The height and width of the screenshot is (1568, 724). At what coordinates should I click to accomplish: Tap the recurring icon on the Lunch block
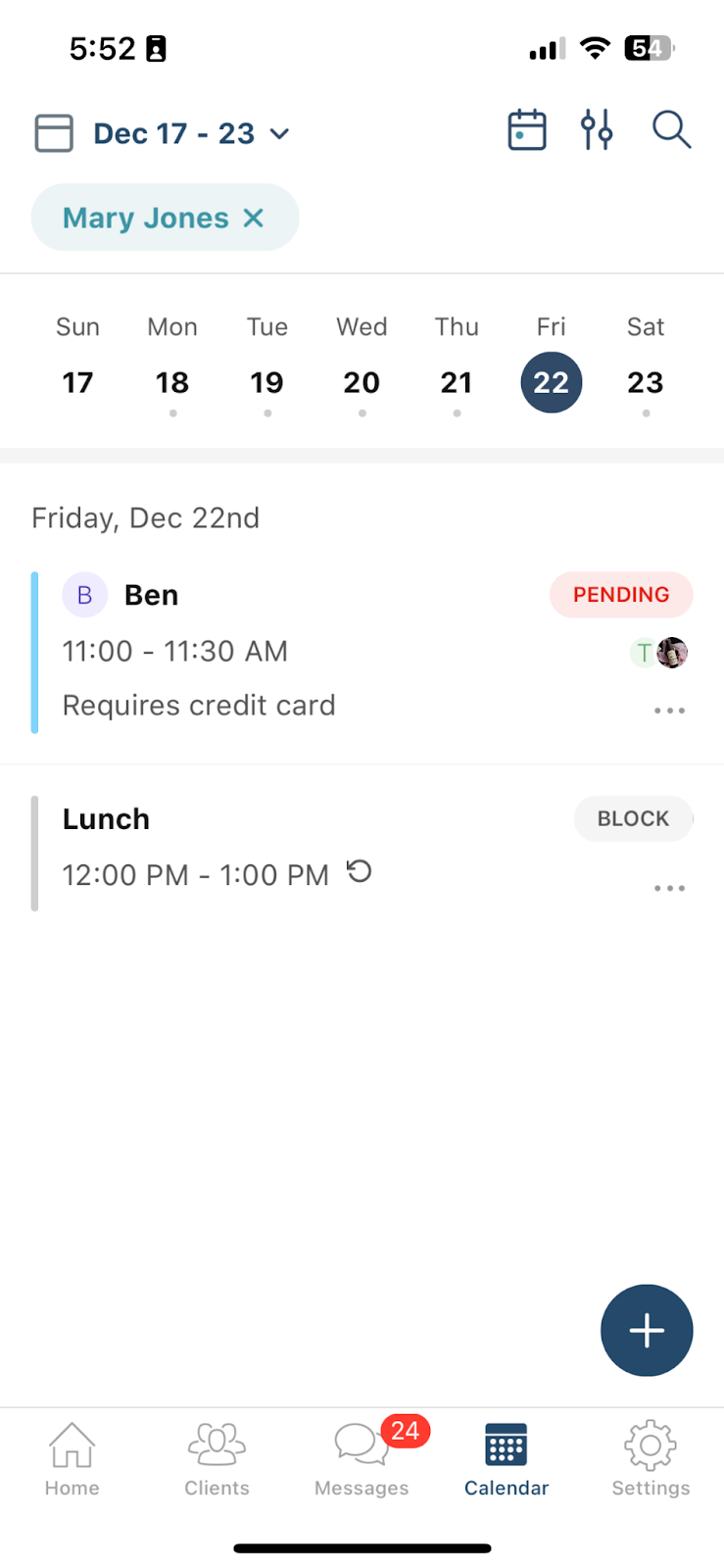[x=359, y=872]
